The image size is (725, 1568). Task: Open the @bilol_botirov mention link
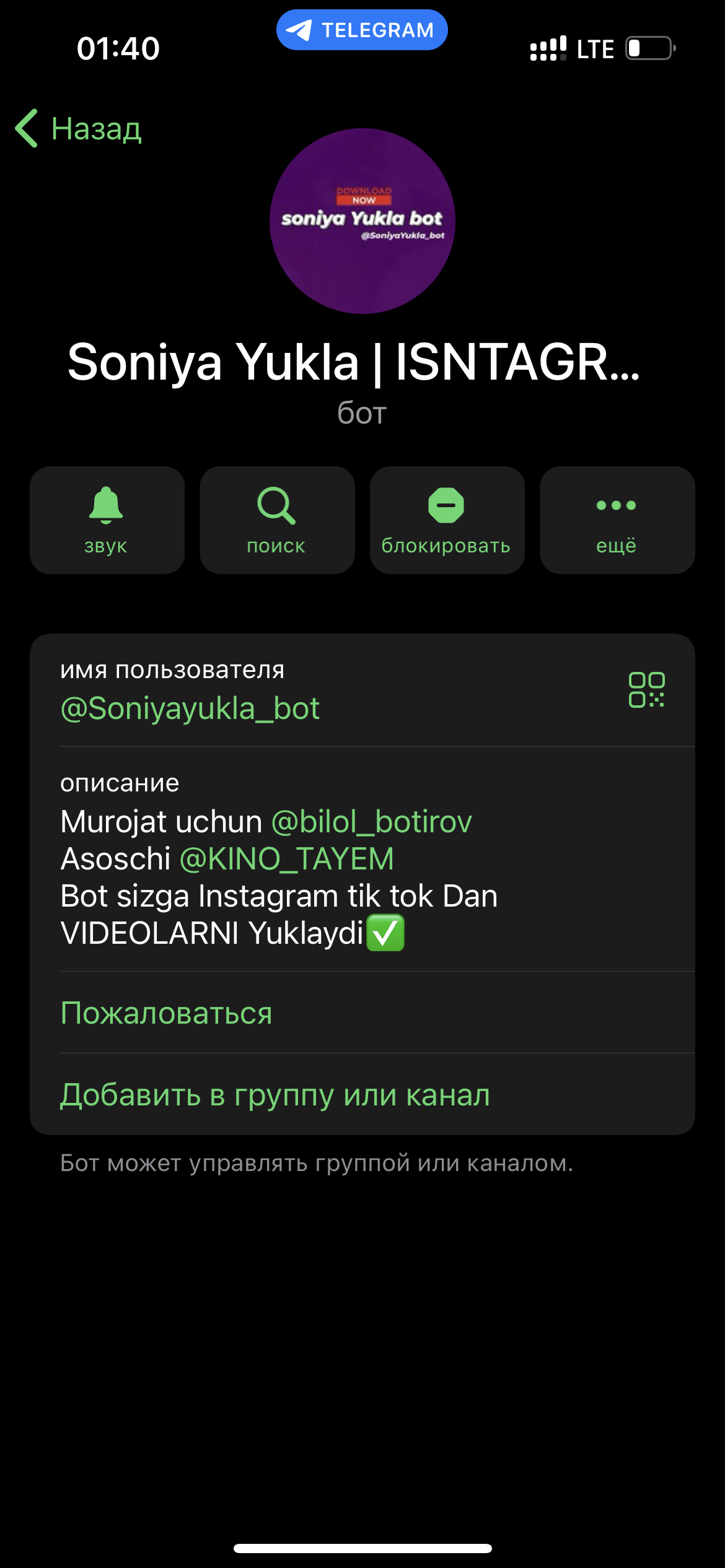point(371,822)
